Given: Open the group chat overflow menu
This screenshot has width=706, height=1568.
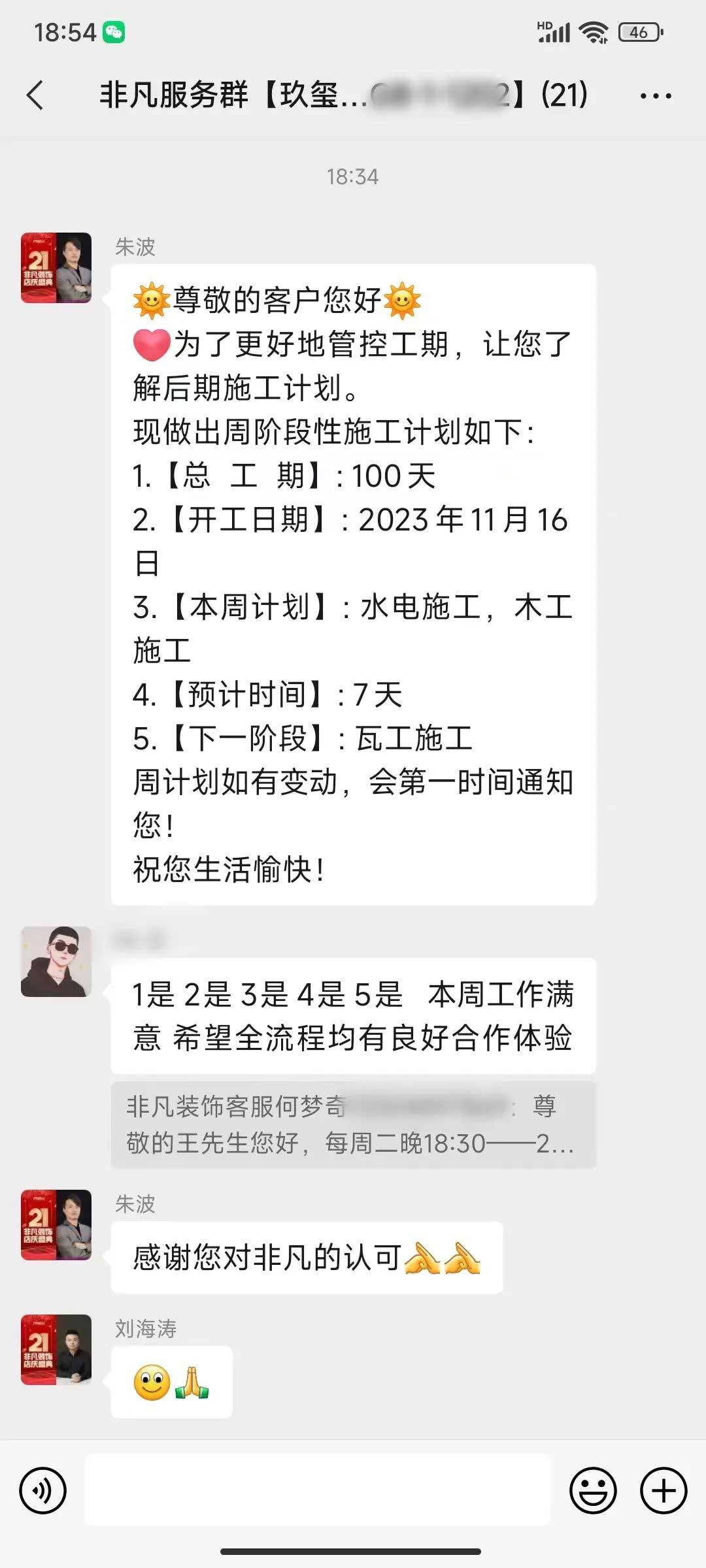Looking at the screenshot, I should pos(655,96).
